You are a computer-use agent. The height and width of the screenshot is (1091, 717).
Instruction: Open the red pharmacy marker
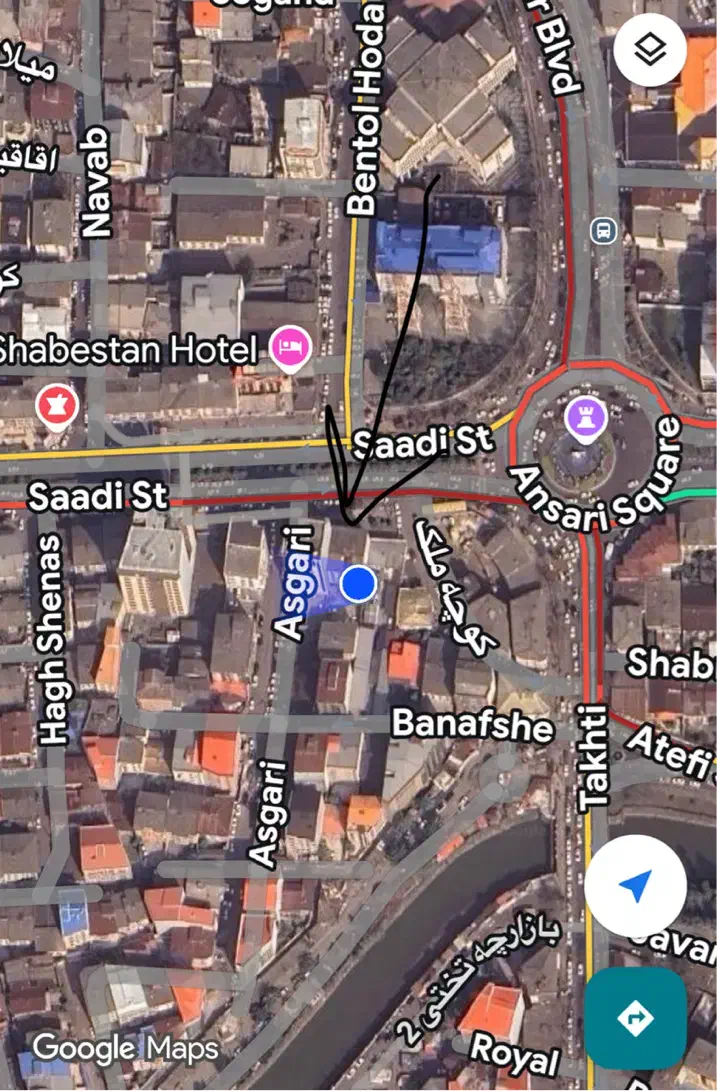56,406
